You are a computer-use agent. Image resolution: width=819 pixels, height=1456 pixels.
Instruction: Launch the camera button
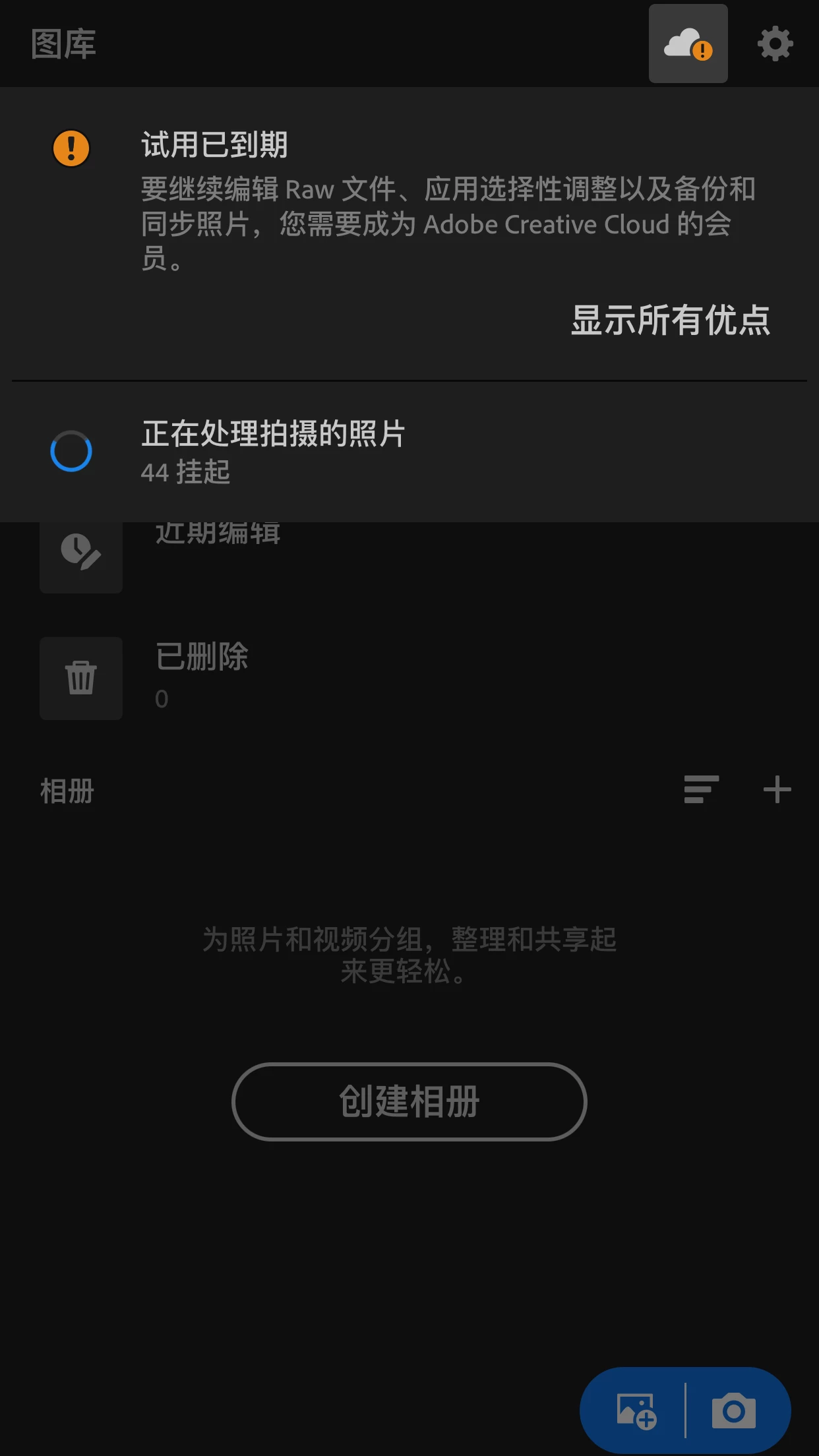[x=733, y=1411]
